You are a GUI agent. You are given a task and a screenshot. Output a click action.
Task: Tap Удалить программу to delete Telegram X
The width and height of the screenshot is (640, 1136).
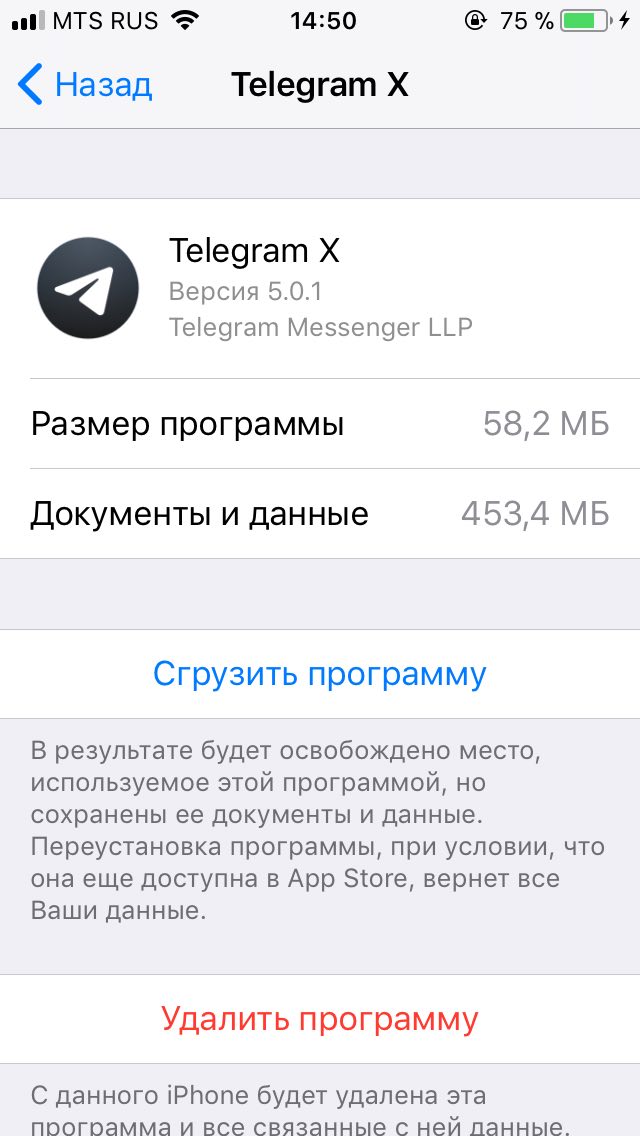(320, 1019)
